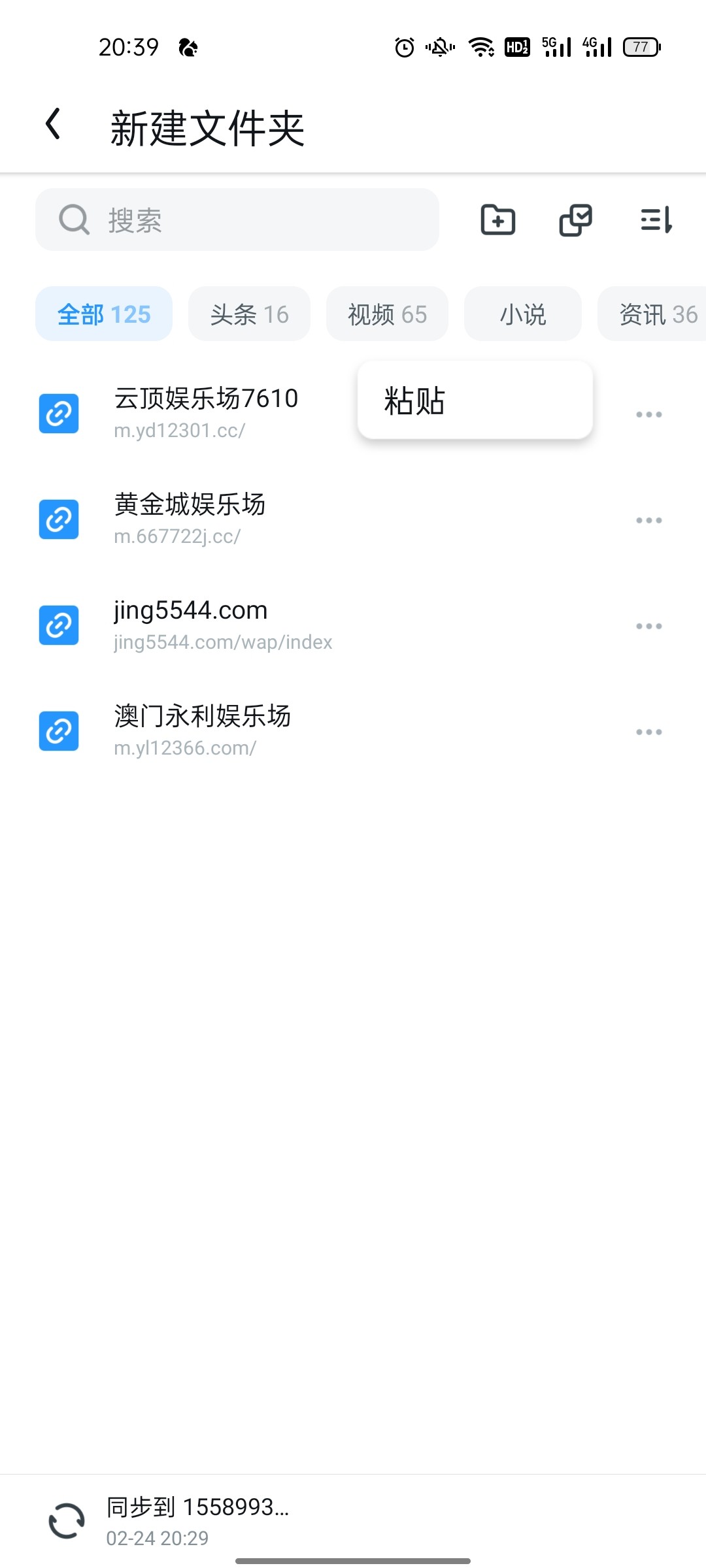Open multi-select mode icon
Viewport: 706px width, 1568px height.
[x=576, y=220]
